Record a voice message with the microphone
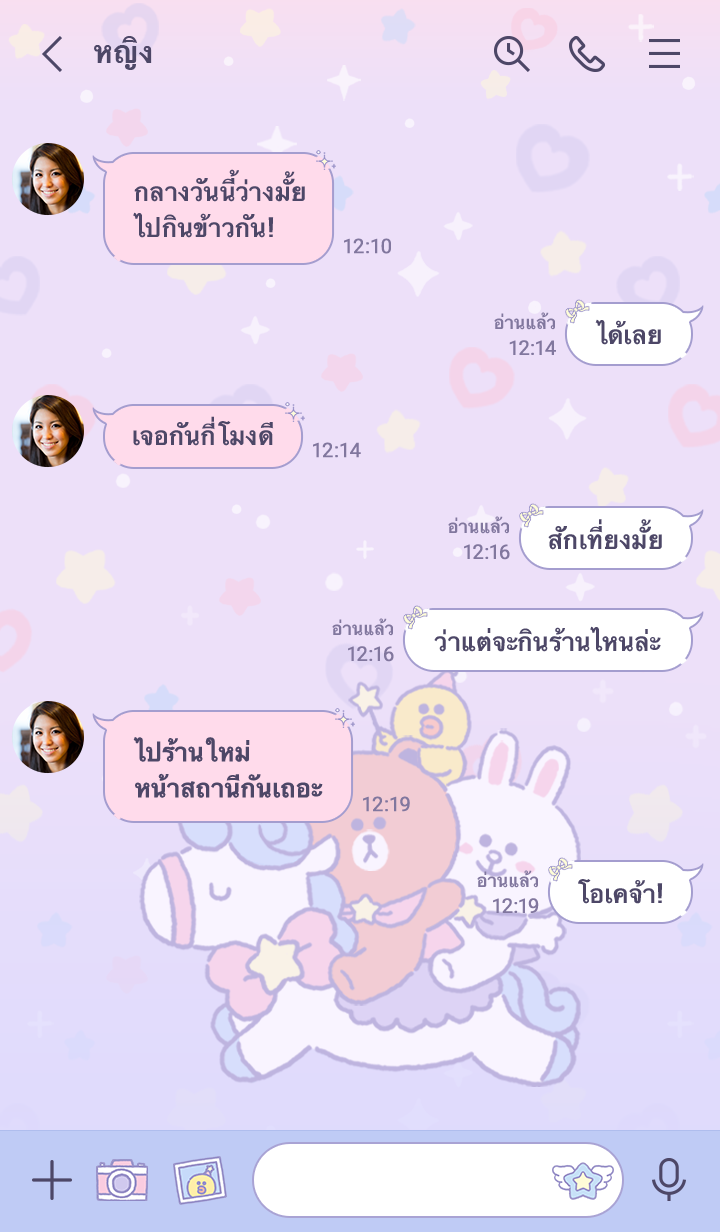The width and height of the screenshot is (720, 1232). pos(668,1181)
